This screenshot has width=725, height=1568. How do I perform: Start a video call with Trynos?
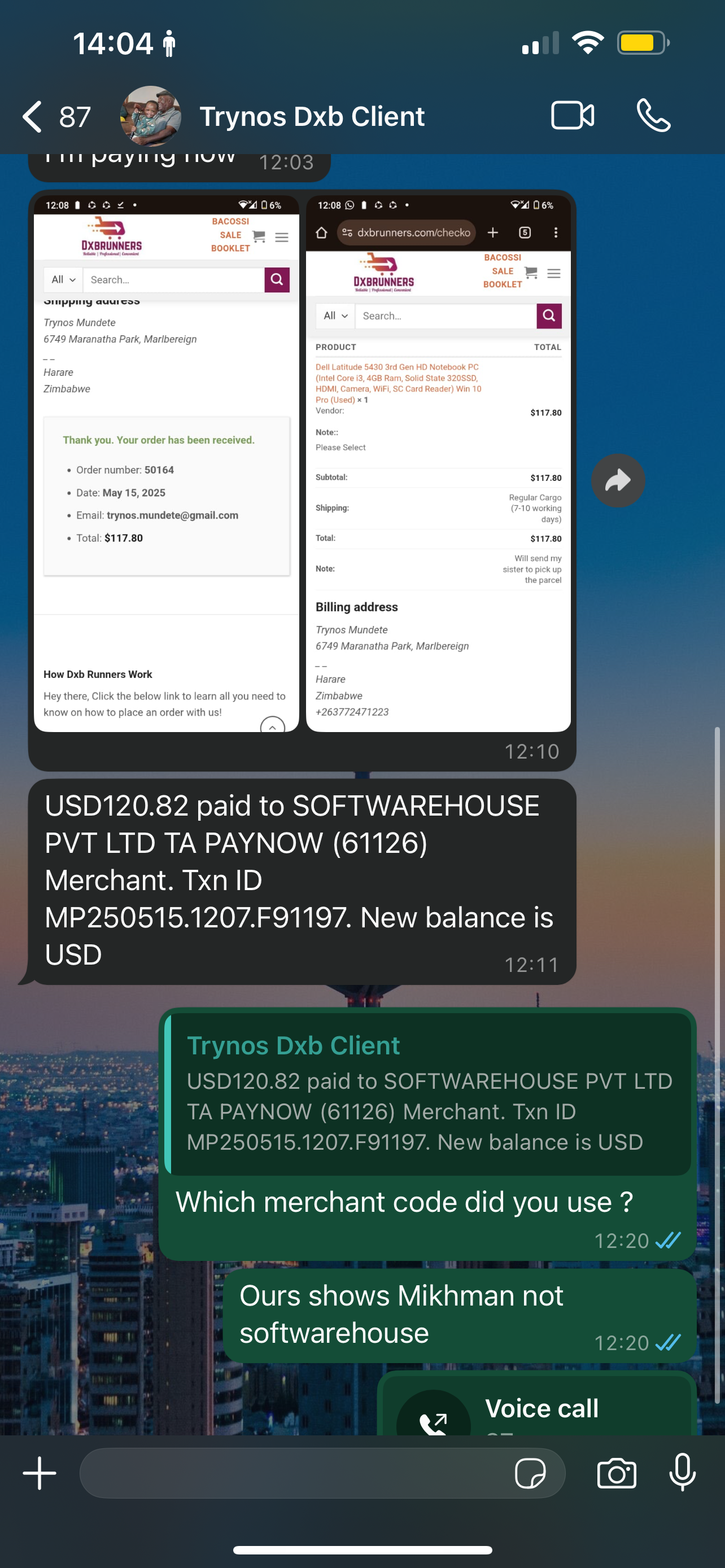(572, 116)
